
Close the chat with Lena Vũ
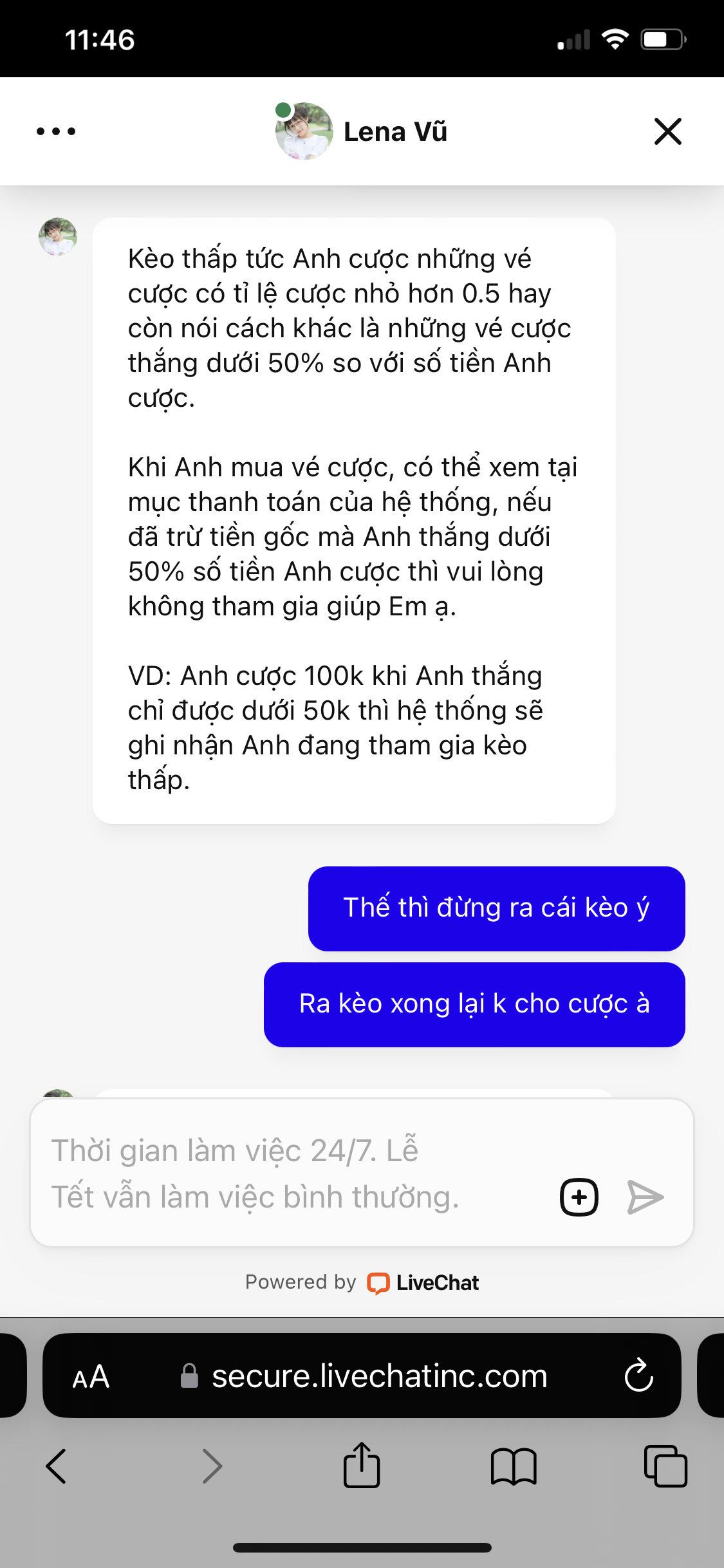pyautogui.click(x=667, y=131)
